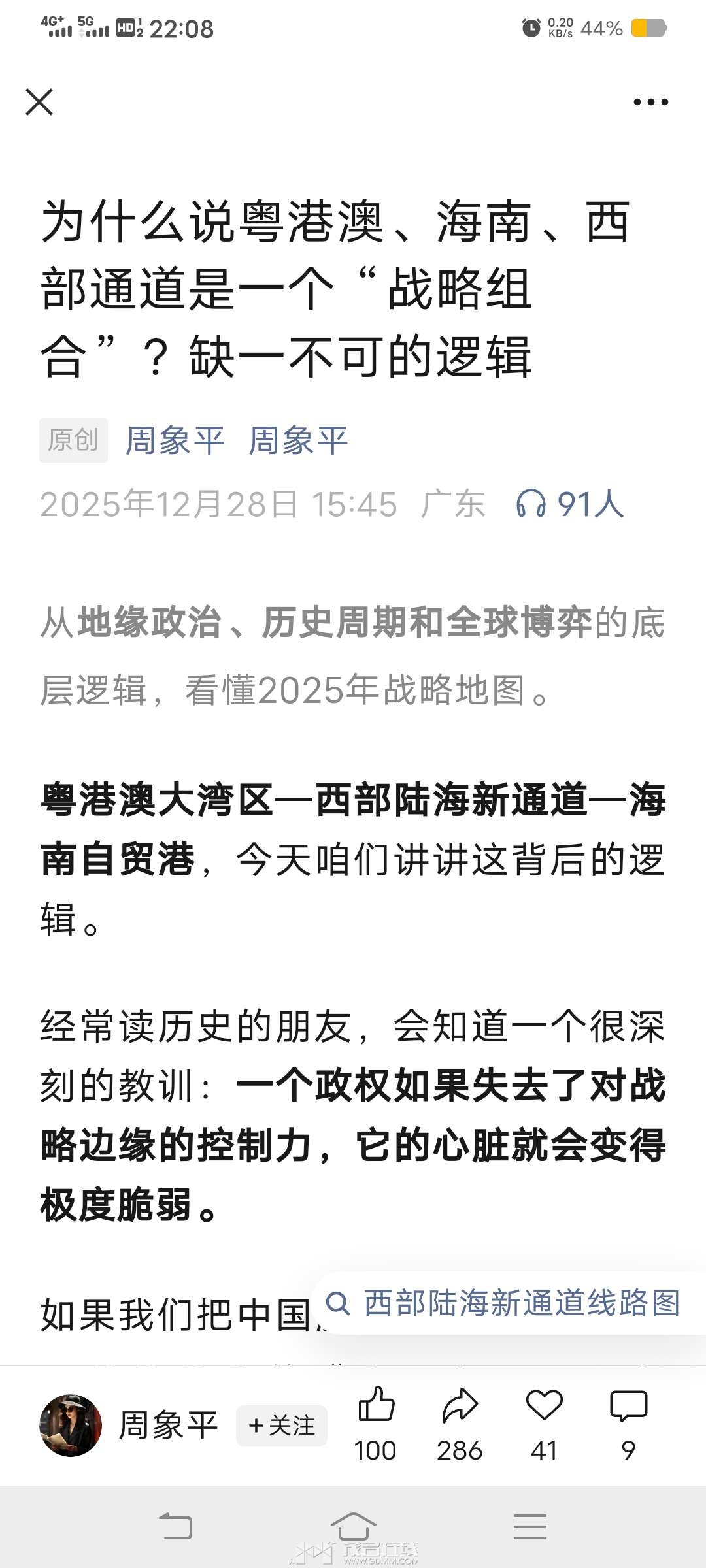Open the comments with 9 replies

click(628, 1406)
